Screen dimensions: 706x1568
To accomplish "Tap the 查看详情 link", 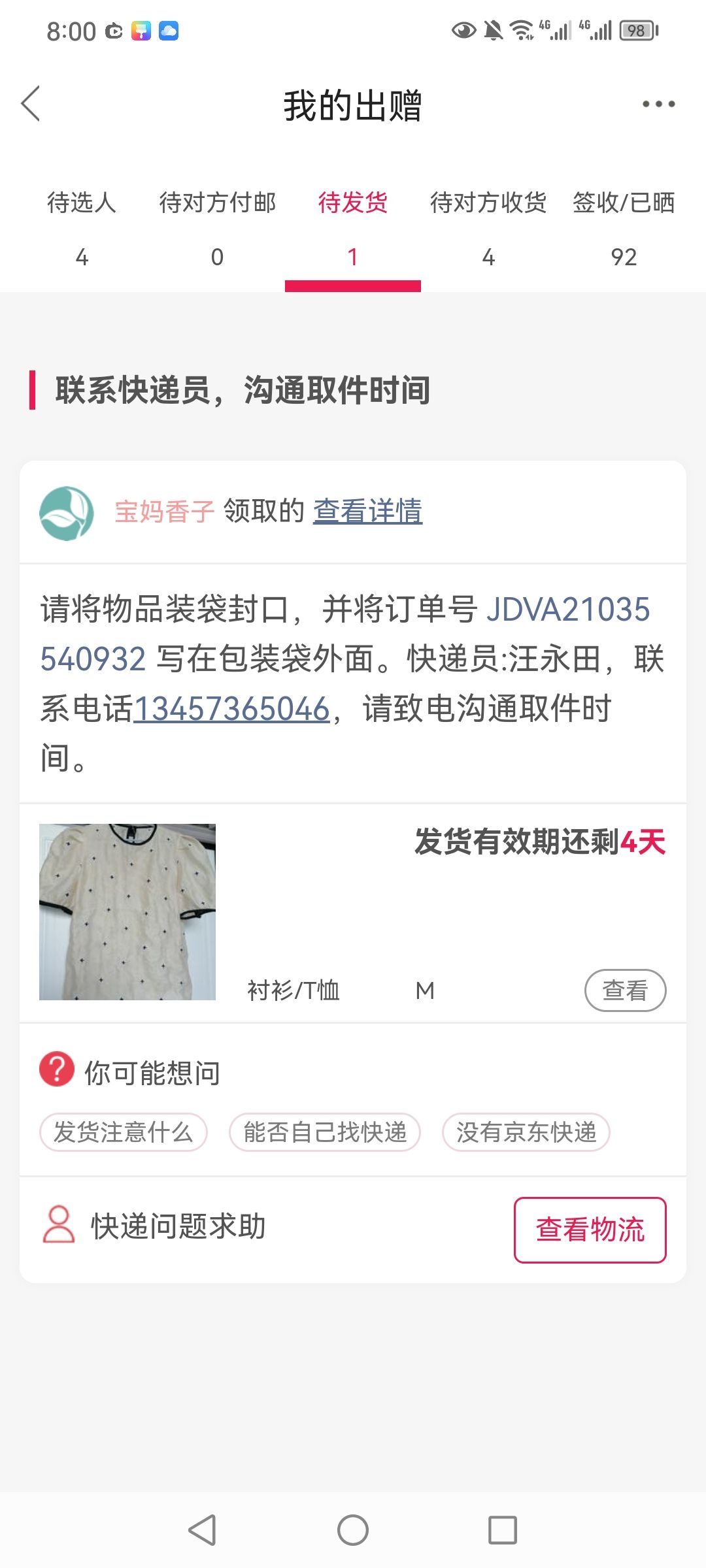I will pyautogui.click(x=367, y=511).
